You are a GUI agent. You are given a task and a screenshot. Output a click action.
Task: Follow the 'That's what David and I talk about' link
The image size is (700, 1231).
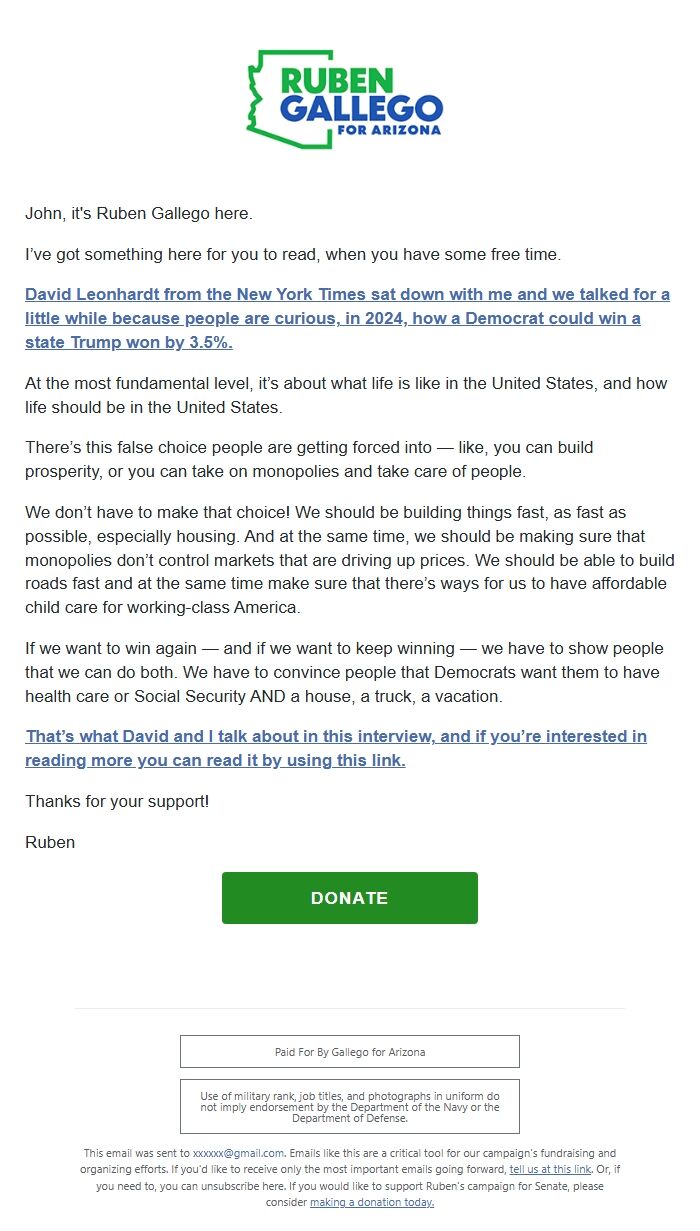pos(336,748)
